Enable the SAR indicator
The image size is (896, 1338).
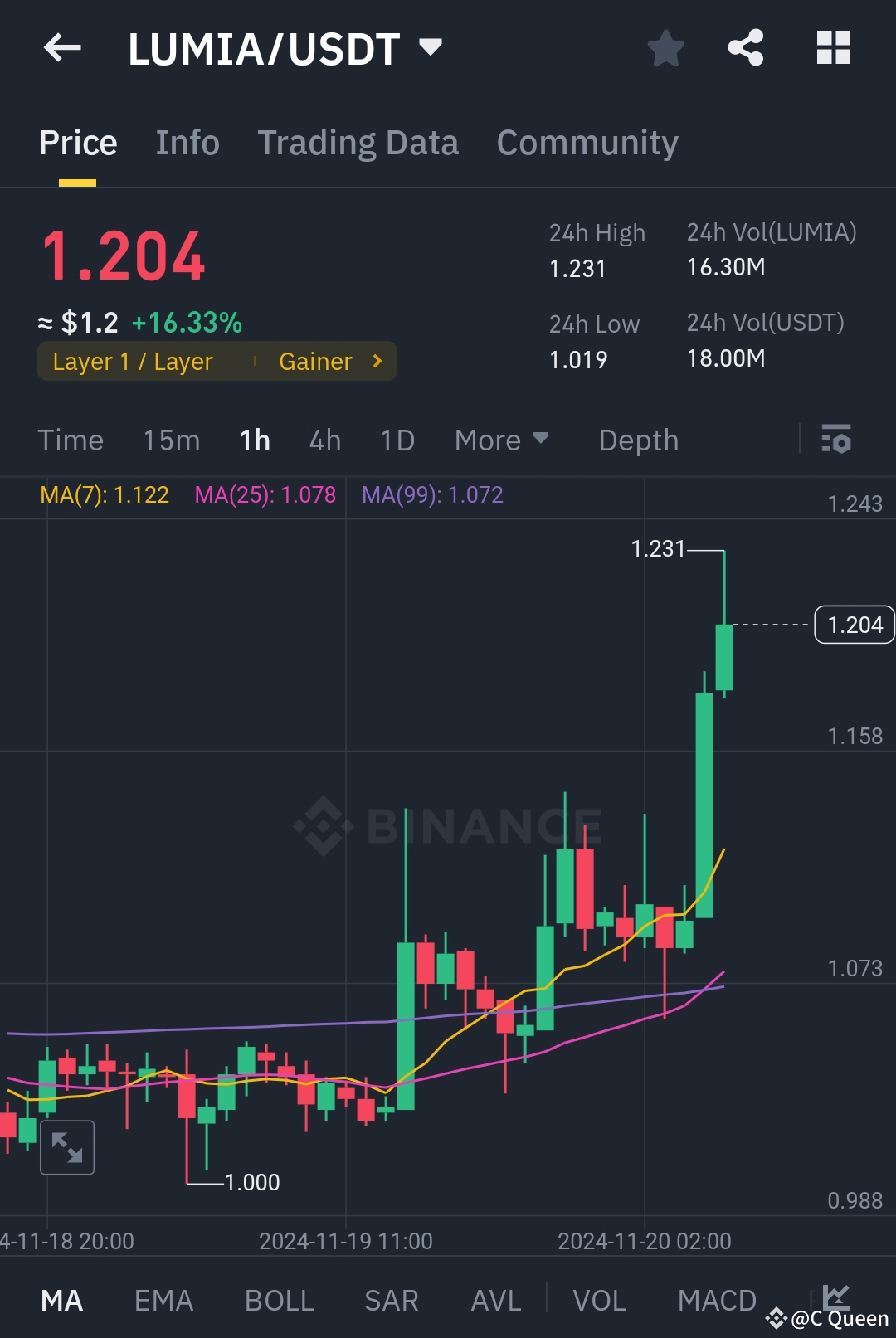tap(391, 1300)
